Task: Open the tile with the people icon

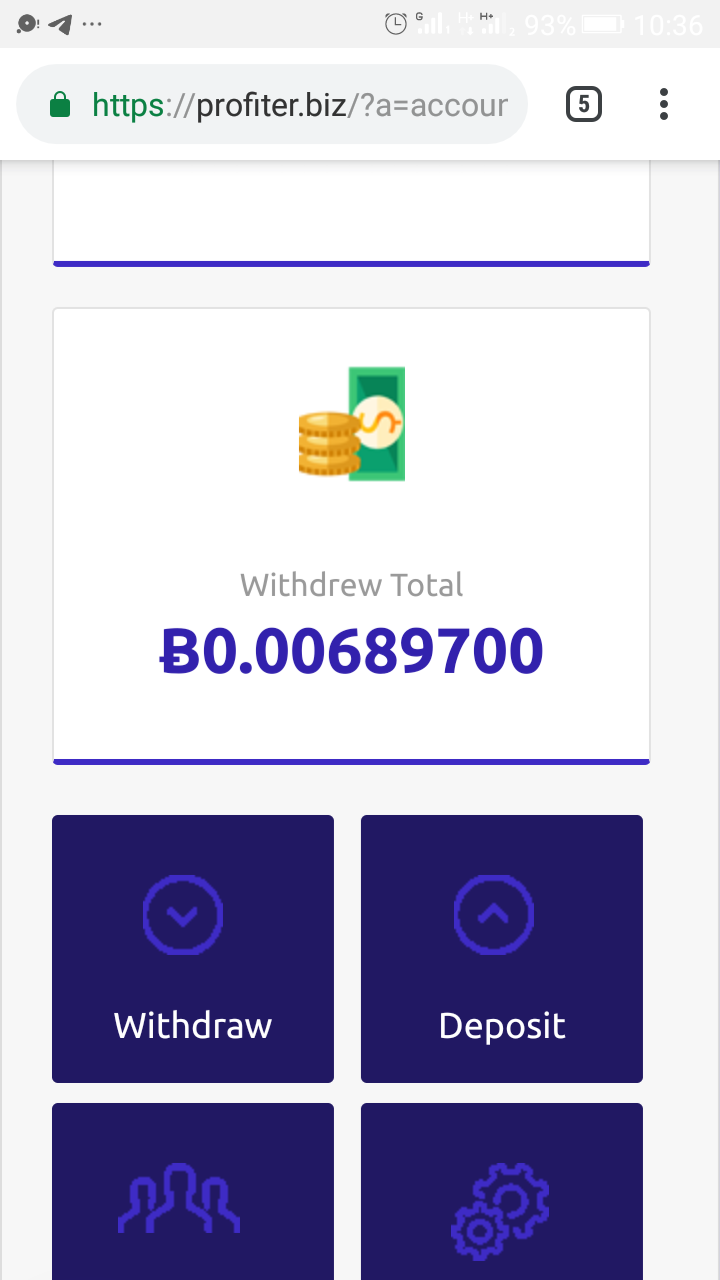Action: (x=193, y=1191)
